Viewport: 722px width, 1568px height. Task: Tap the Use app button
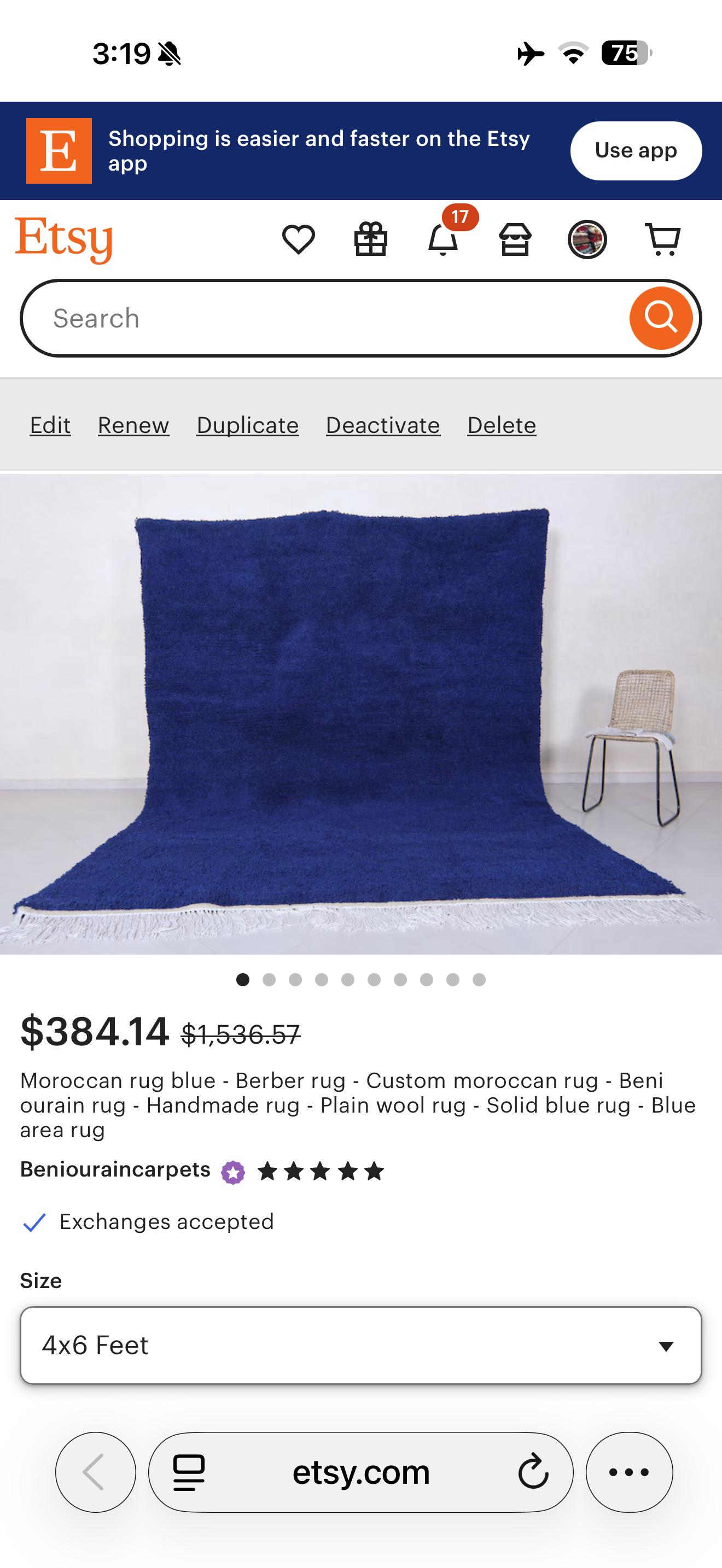pos(636,150)
